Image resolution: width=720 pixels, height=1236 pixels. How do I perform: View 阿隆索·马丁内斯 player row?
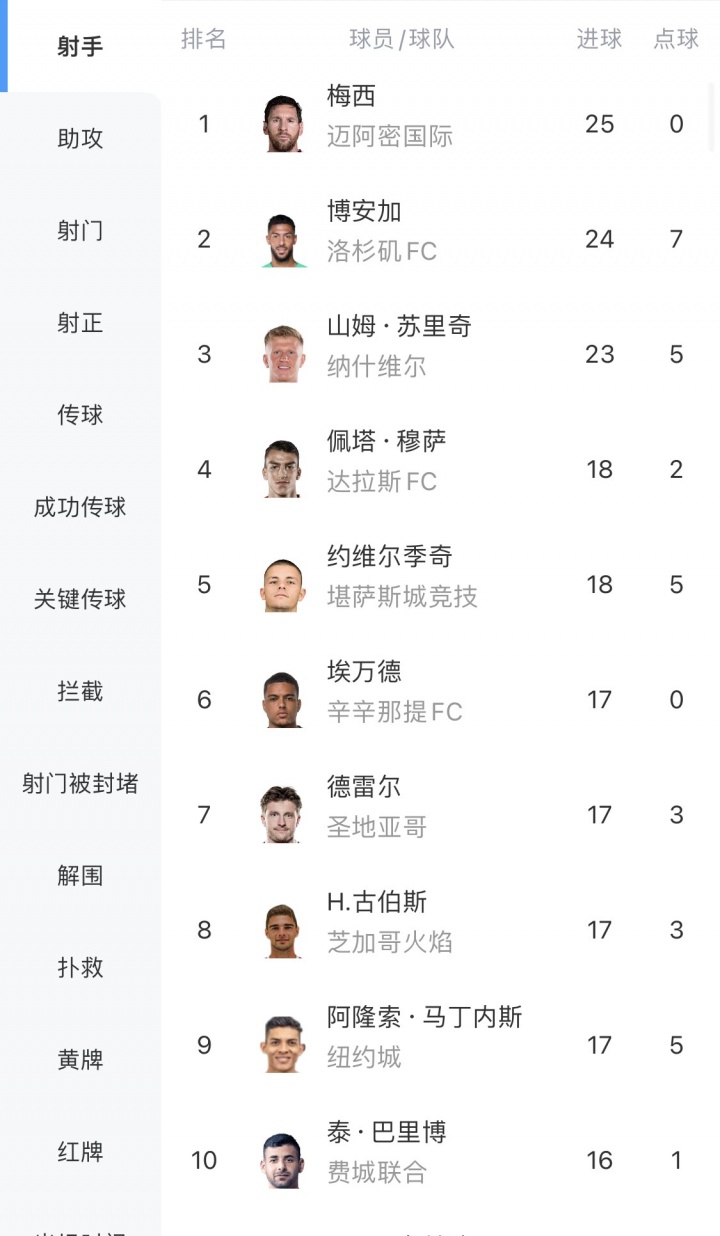pos(424,1045)
